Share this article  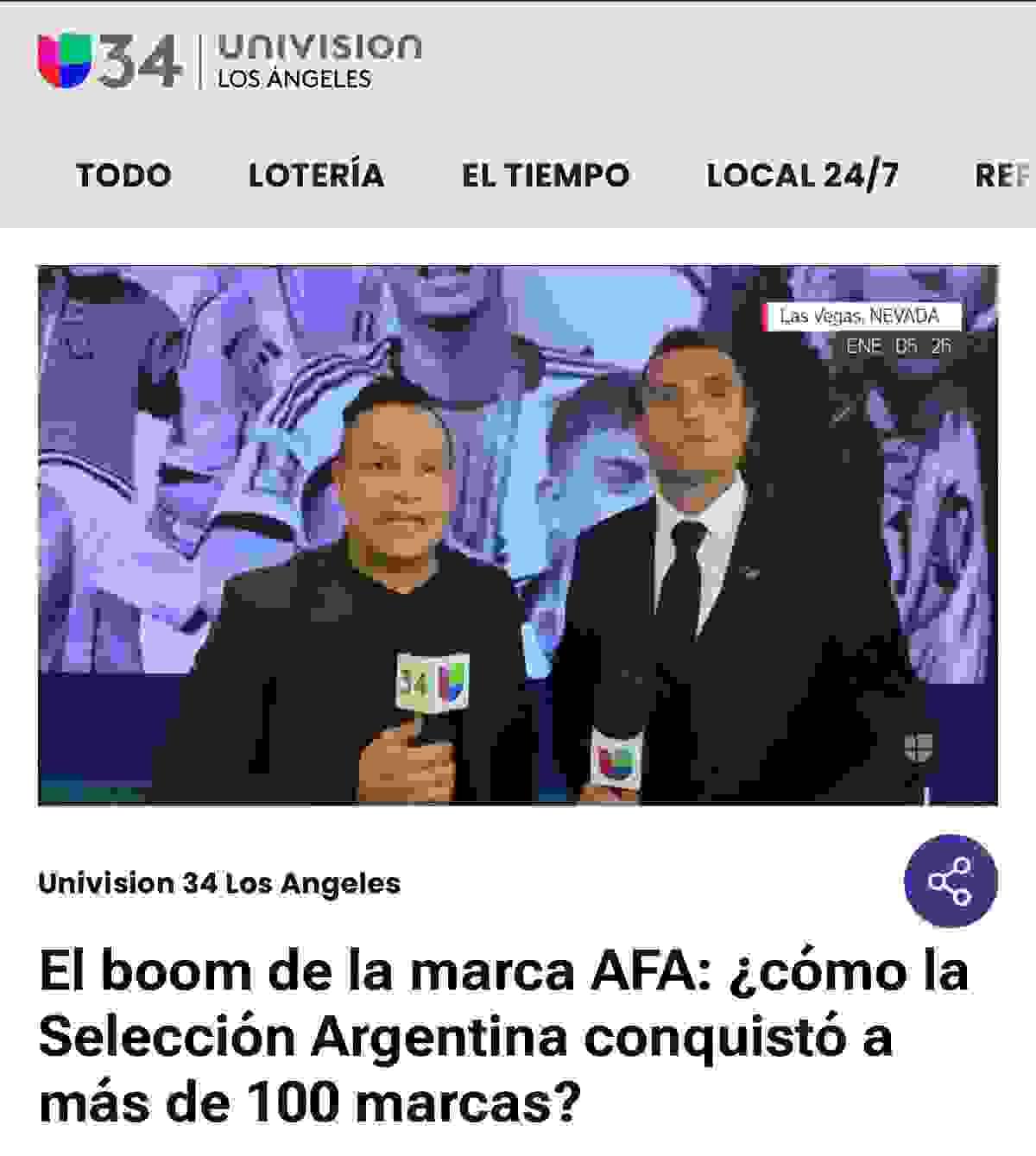tap(951, 881)
